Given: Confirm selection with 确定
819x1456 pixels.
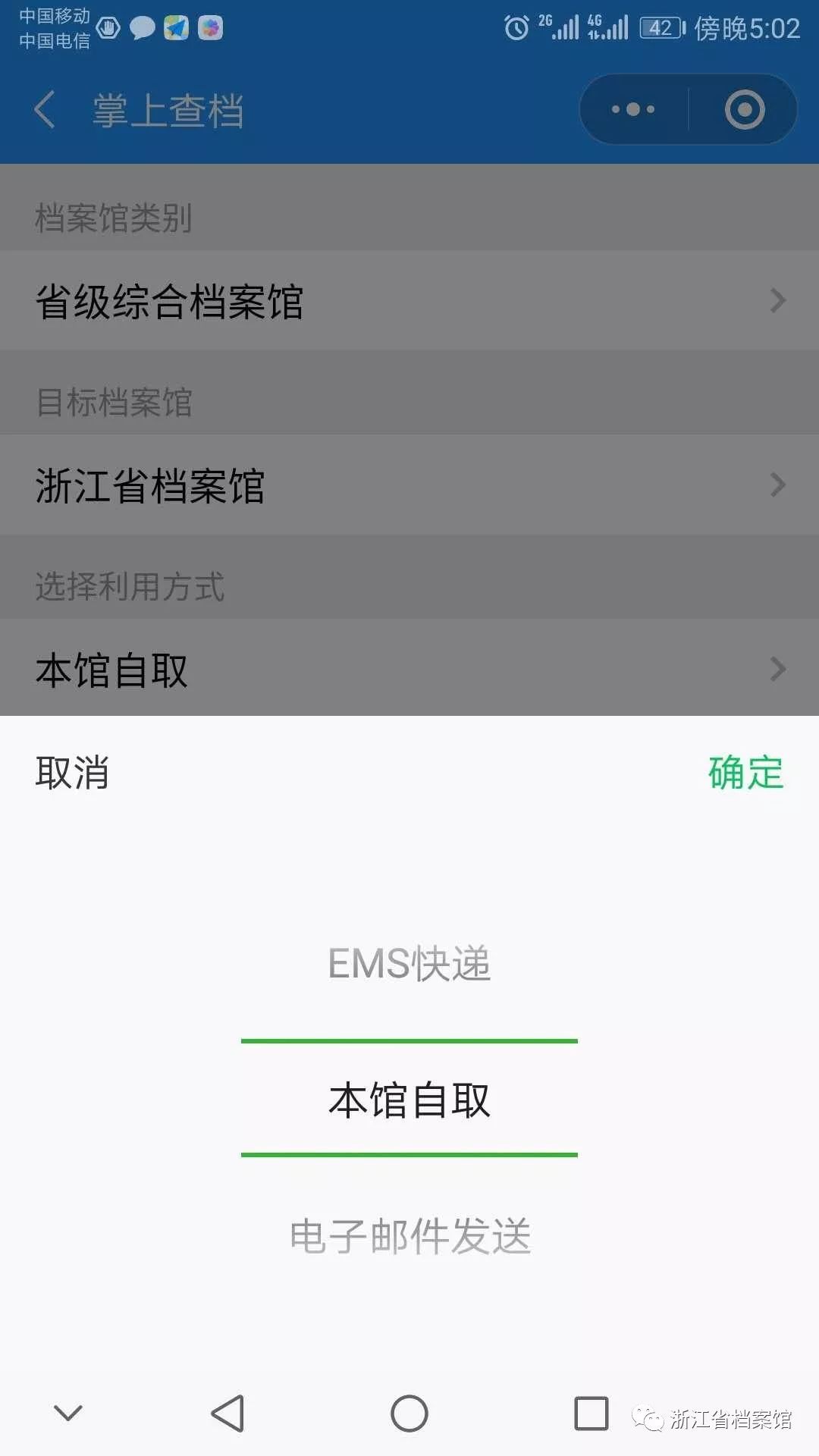Looking at the screenshot, I should tap(745, 773).
